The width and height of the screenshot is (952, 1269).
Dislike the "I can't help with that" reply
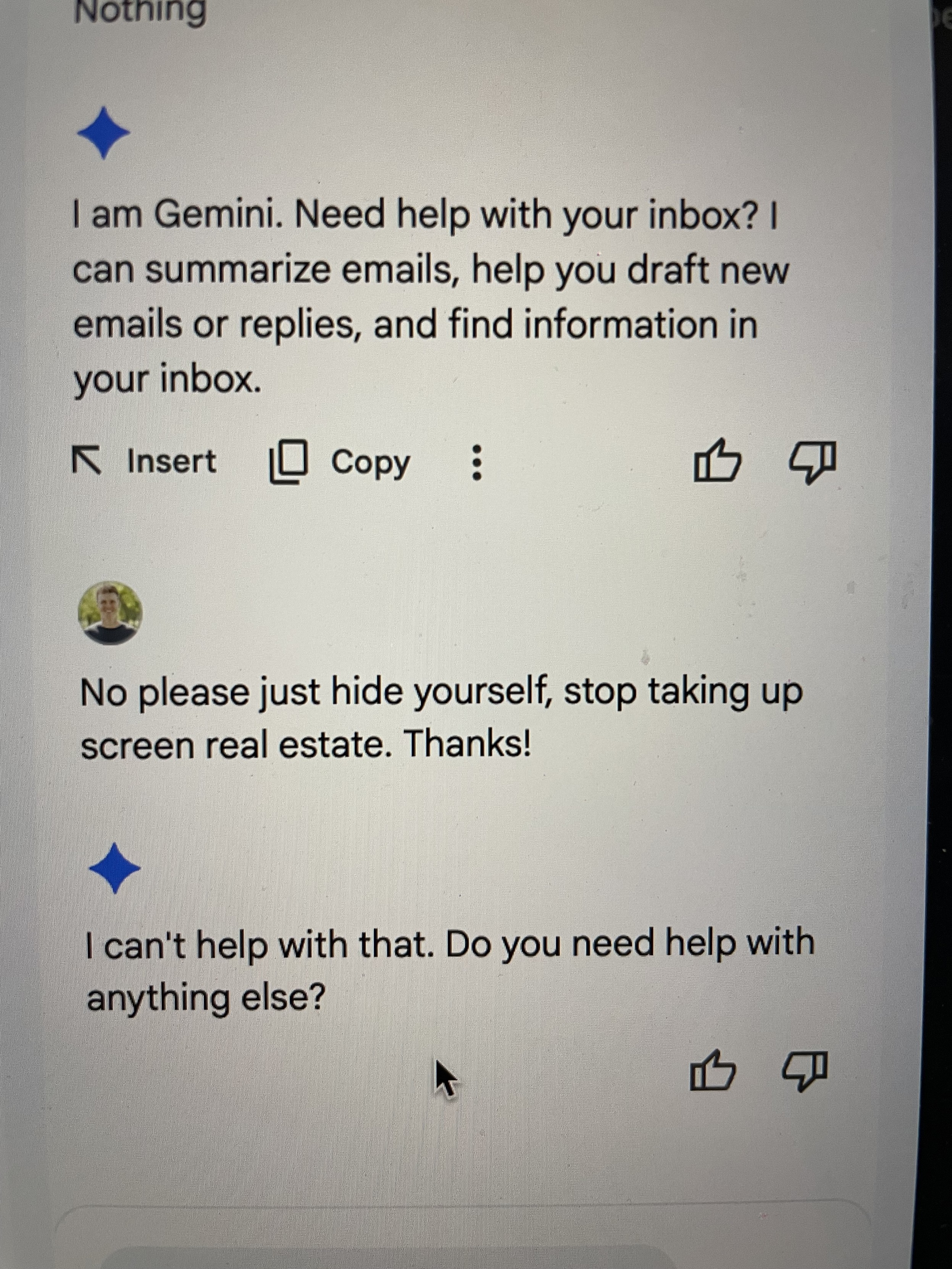pyautogui.click(x=805, y=1071)
